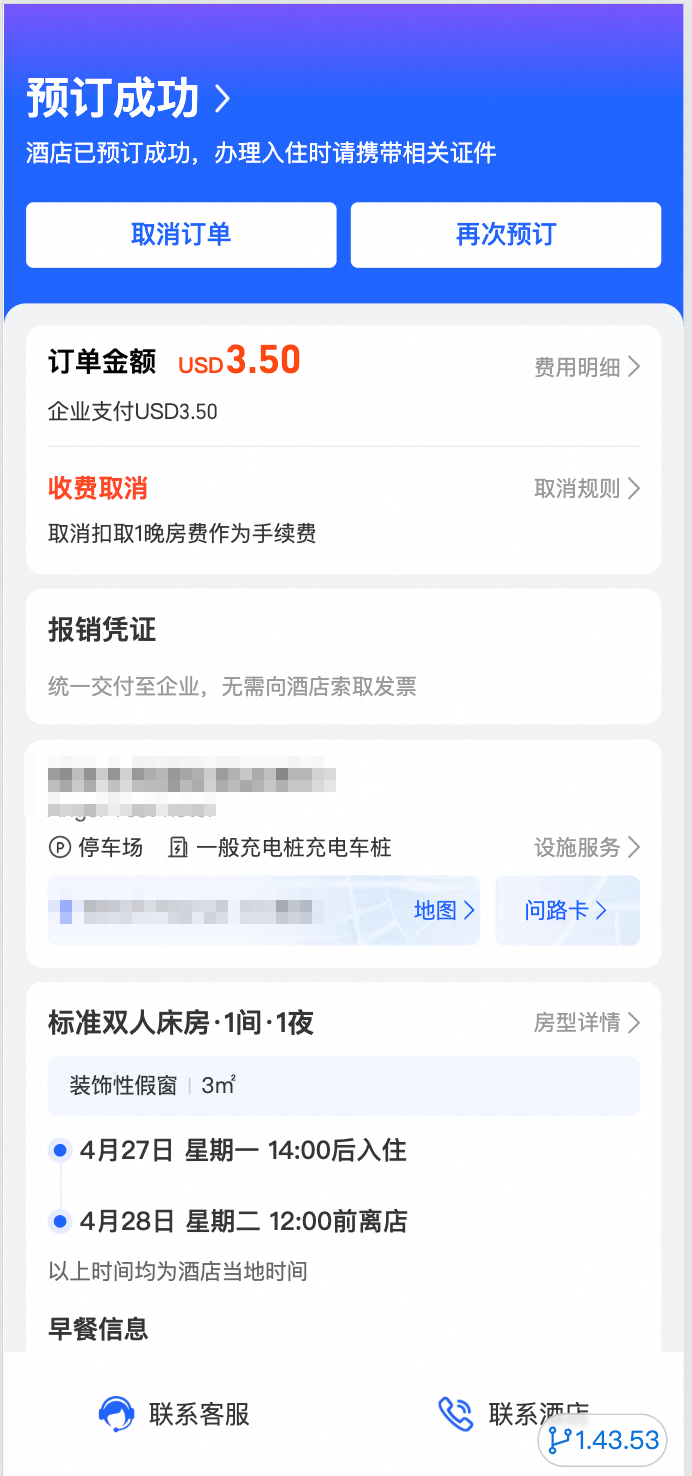Tap 取消订单 to cancel the order
Image resolution: width=692 pixels, height=1476 pixels.
(181, 235)
